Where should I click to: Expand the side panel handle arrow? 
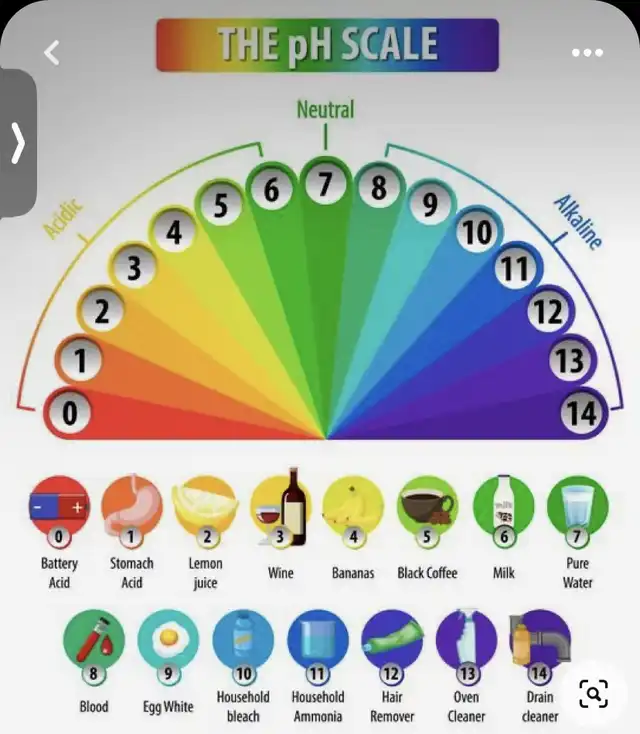coord(18,143)
